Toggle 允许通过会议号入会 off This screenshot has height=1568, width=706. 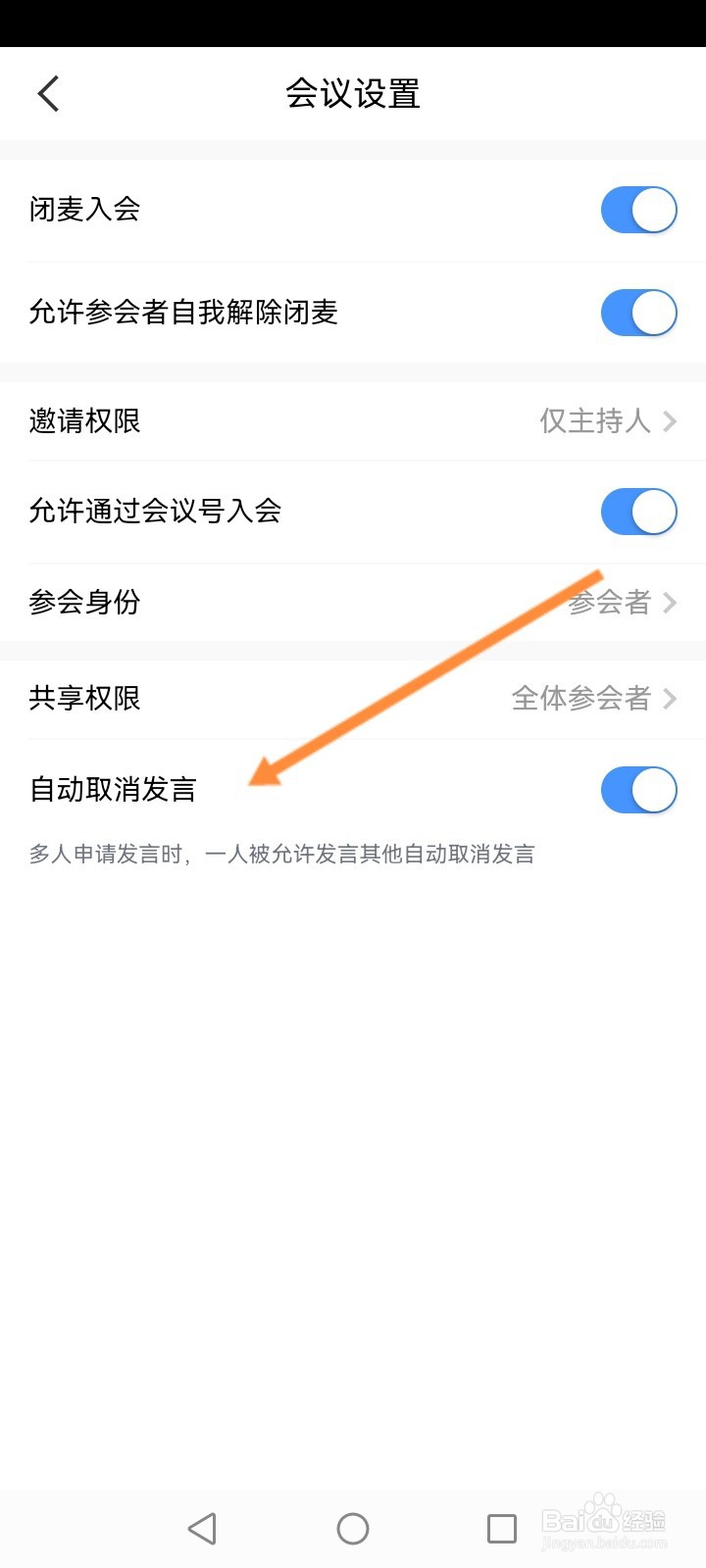(x=638, y=511)
